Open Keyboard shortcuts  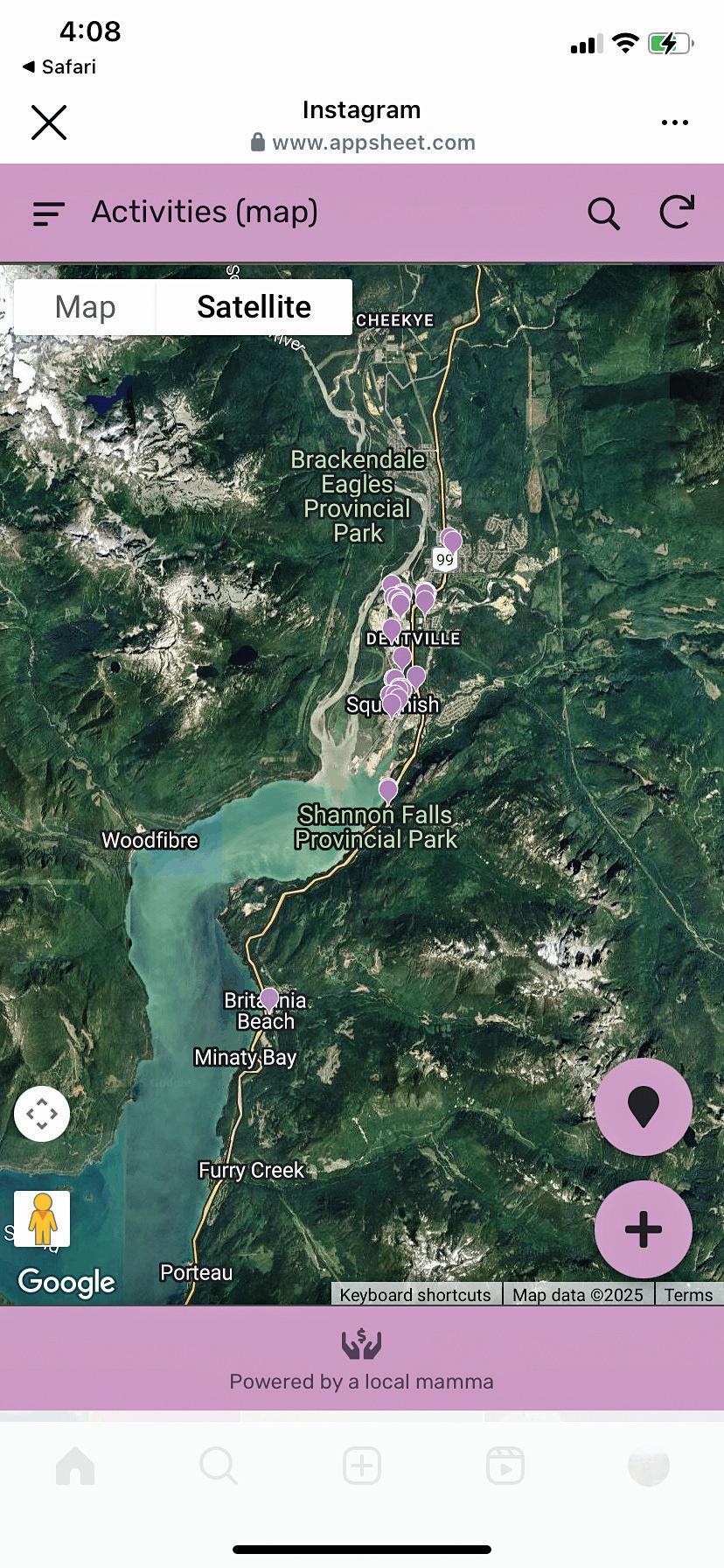coord(415,1295)
